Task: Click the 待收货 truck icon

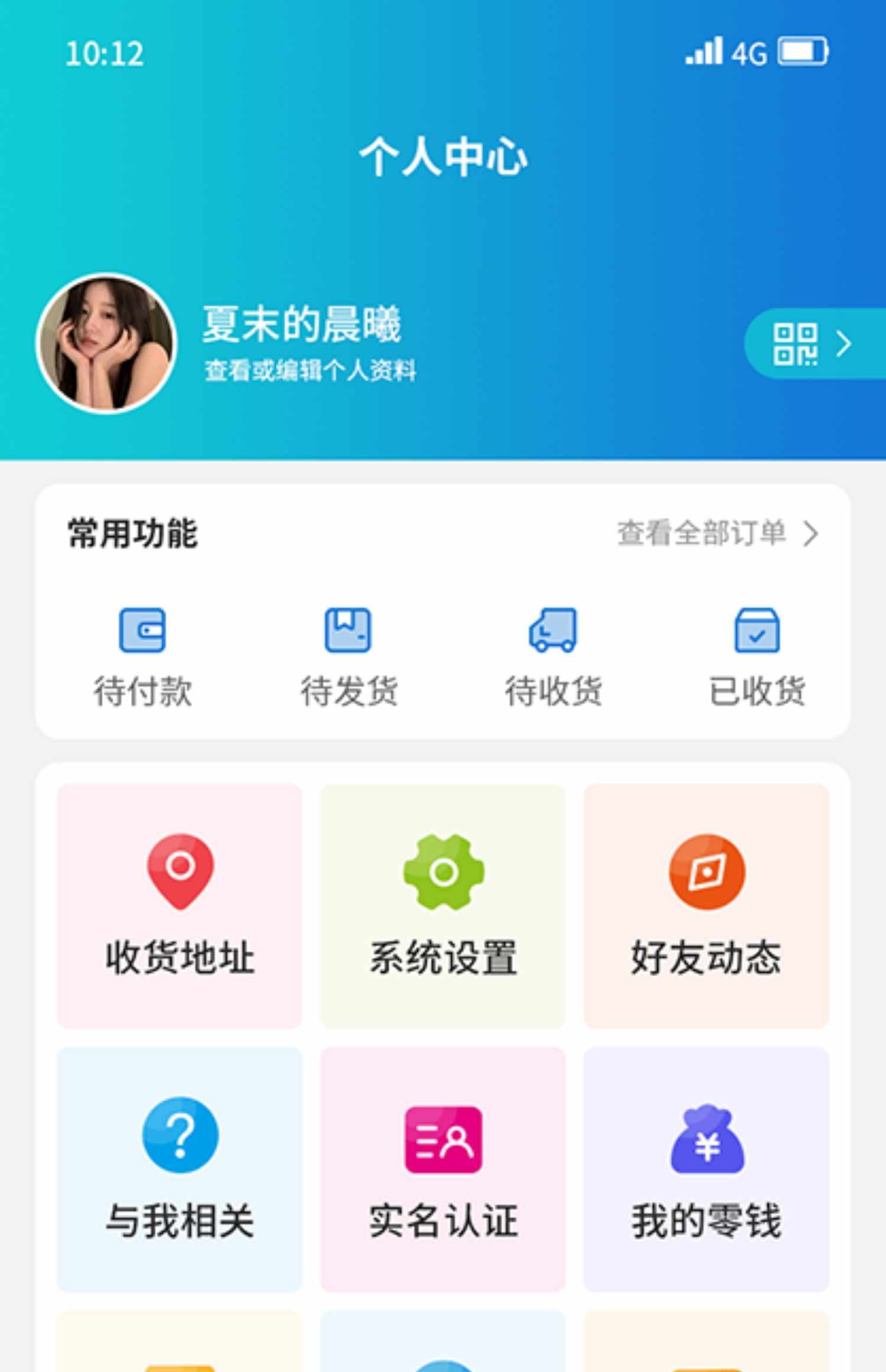Action: tap(552, 630)
